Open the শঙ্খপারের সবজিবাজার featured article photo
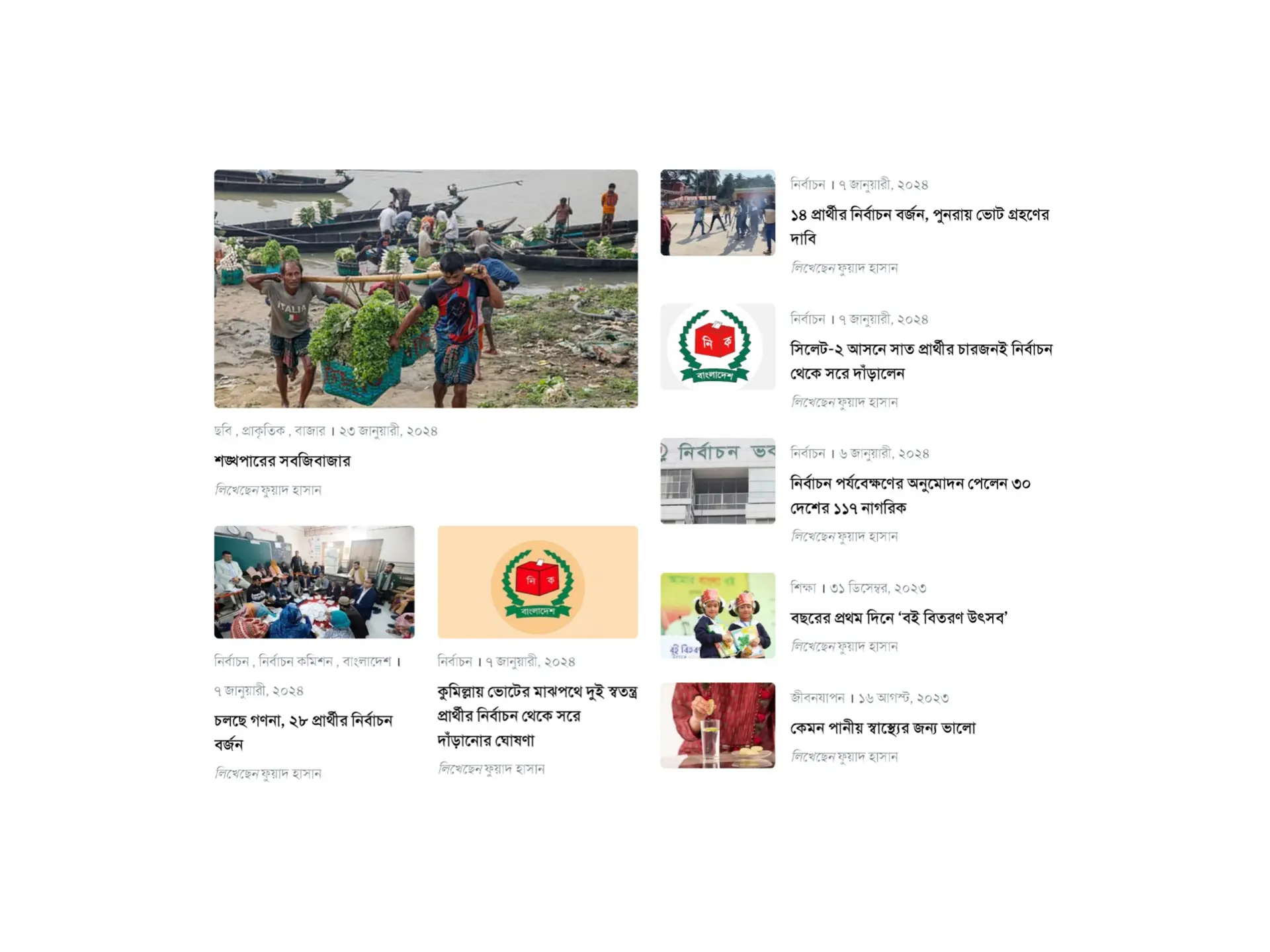 tap(426, 288)
